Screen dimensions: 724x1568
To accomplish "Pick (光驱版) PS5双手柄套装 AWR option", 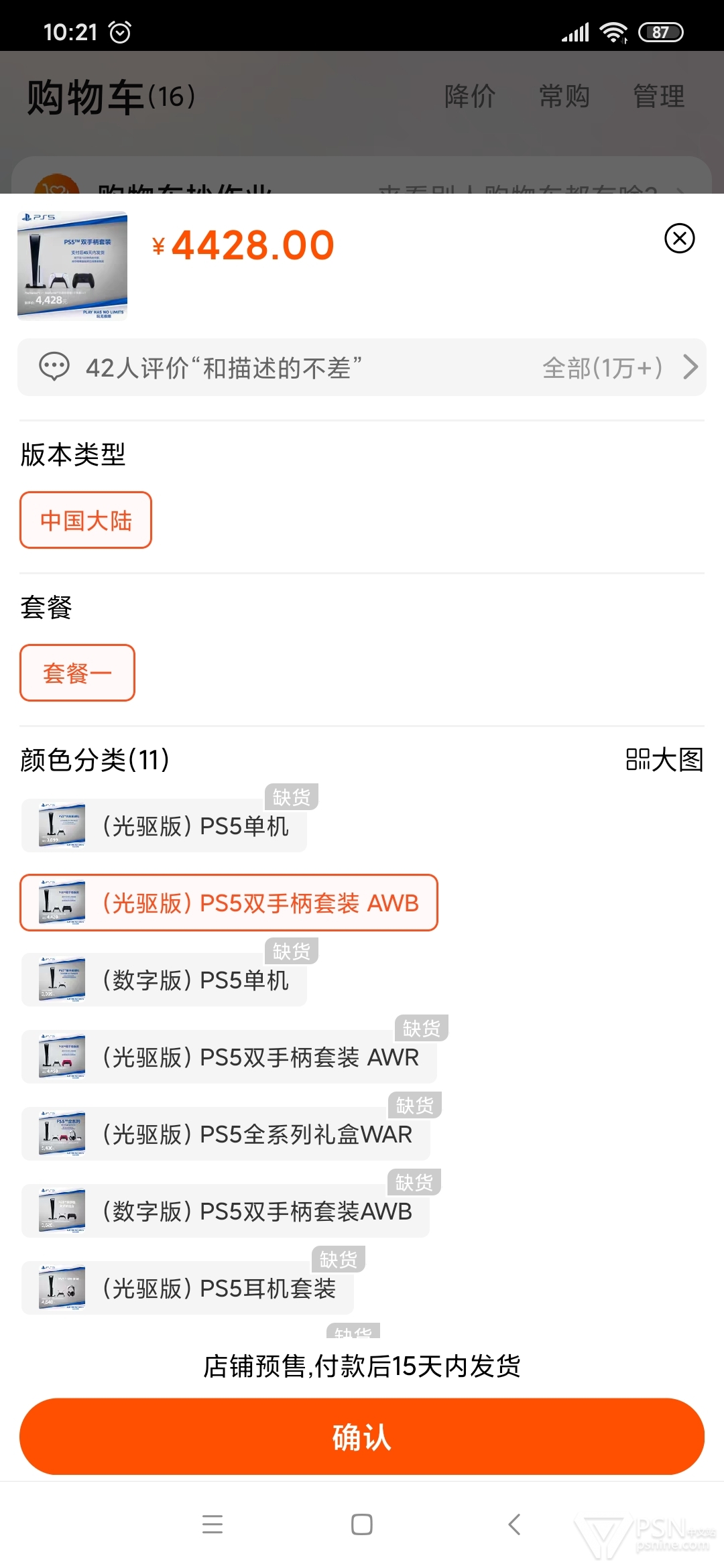I will 229,1057.
